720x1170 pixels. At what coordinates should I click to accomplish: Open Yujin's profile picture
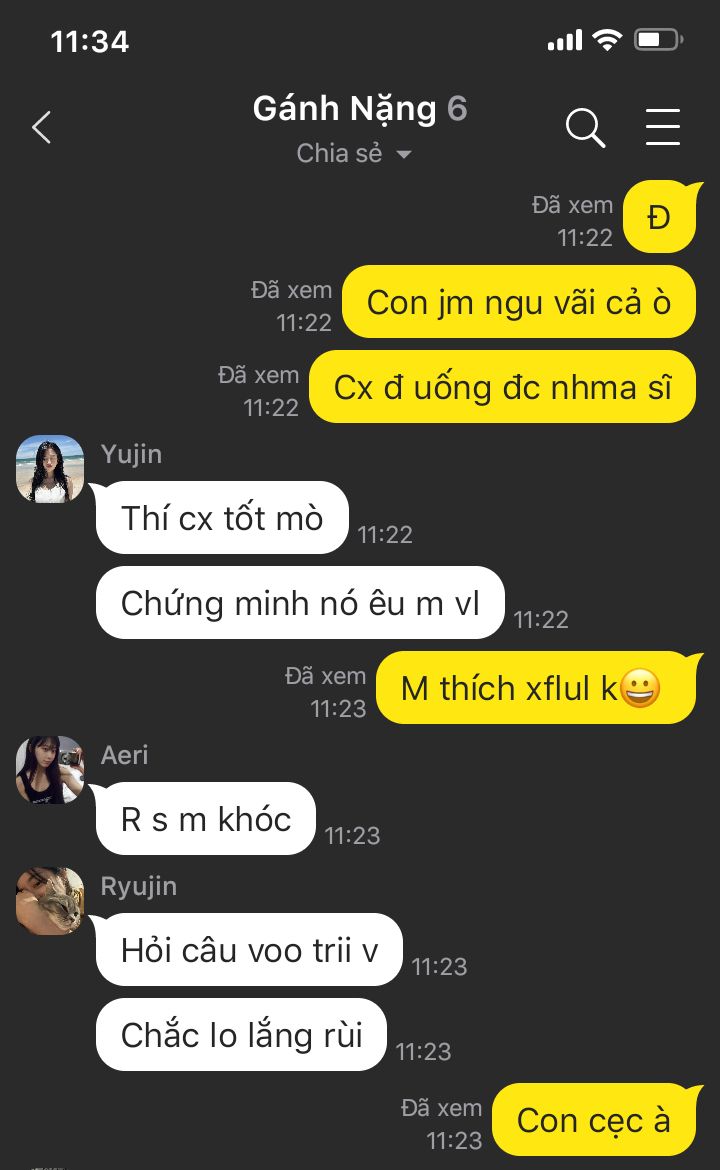50,469
